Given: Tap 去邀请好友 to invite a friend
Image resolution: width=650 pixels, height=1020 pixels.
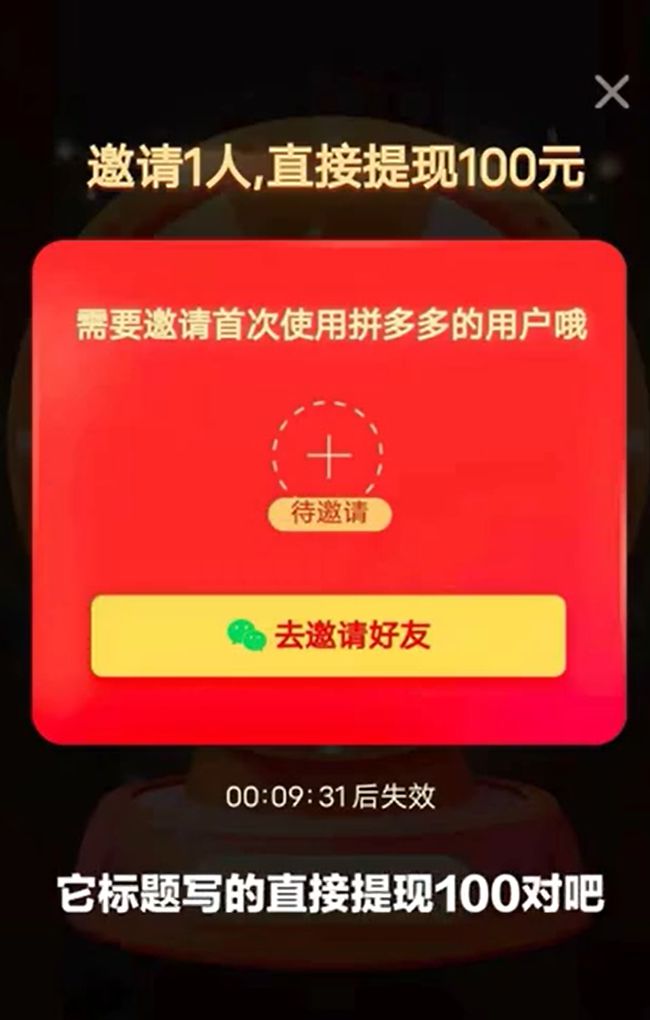Looking at the screenshot, I should (x=328, y=636).
